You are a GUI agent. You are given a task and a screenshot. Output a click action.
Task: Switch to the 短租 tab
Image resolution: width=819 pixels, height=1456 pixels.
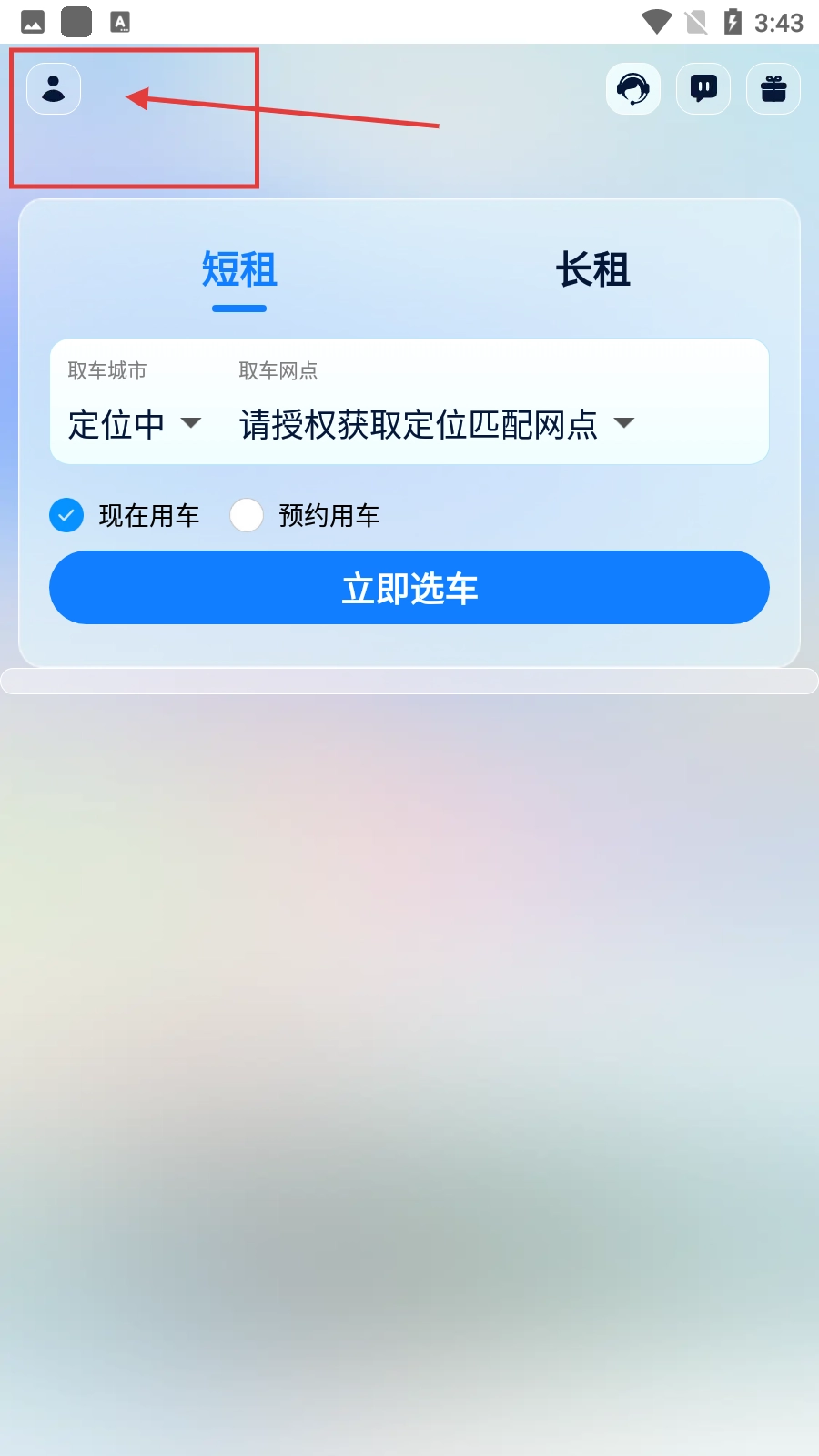239,270
